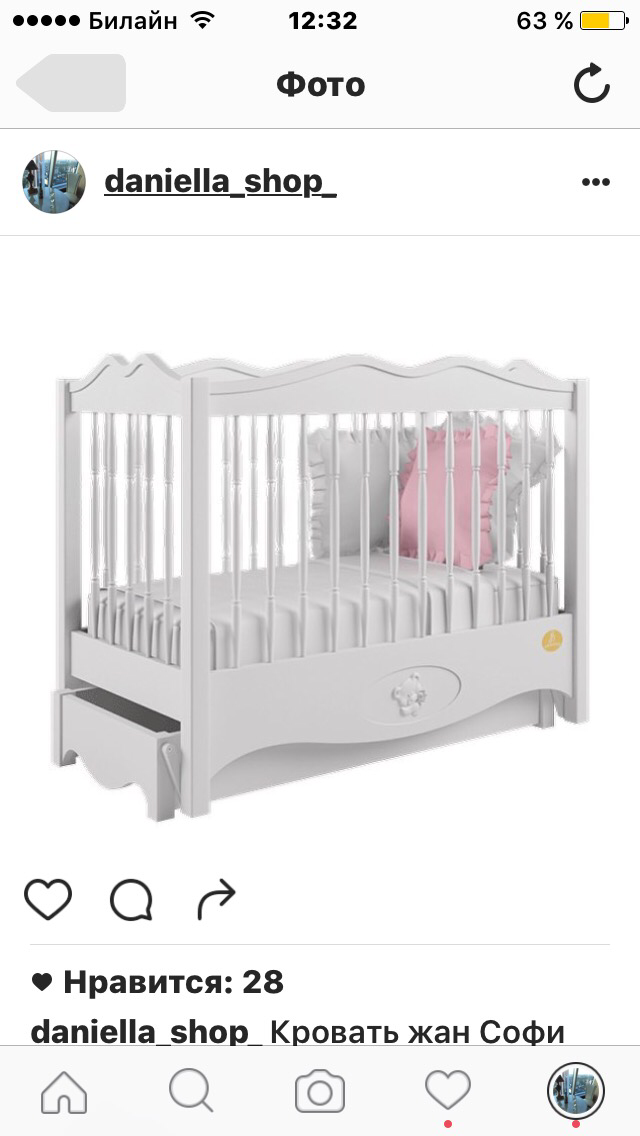Open the post's three-dot options menu
Image resolution: width=640 pixels, height=1136 pixels.
(x=595, y=182)
